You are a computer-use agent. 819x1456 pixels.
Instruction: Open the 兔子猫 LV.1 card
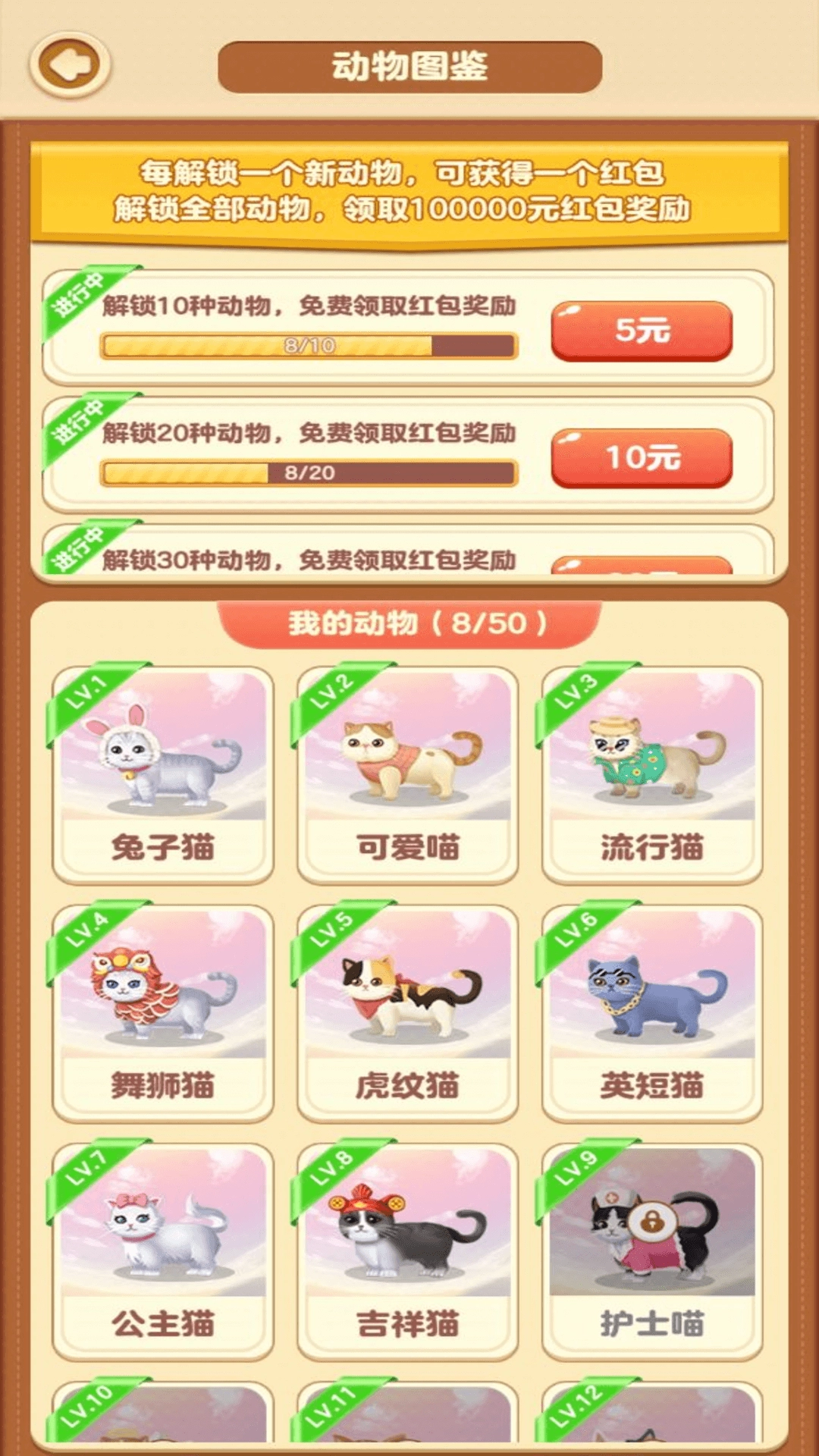pos(163,774)
